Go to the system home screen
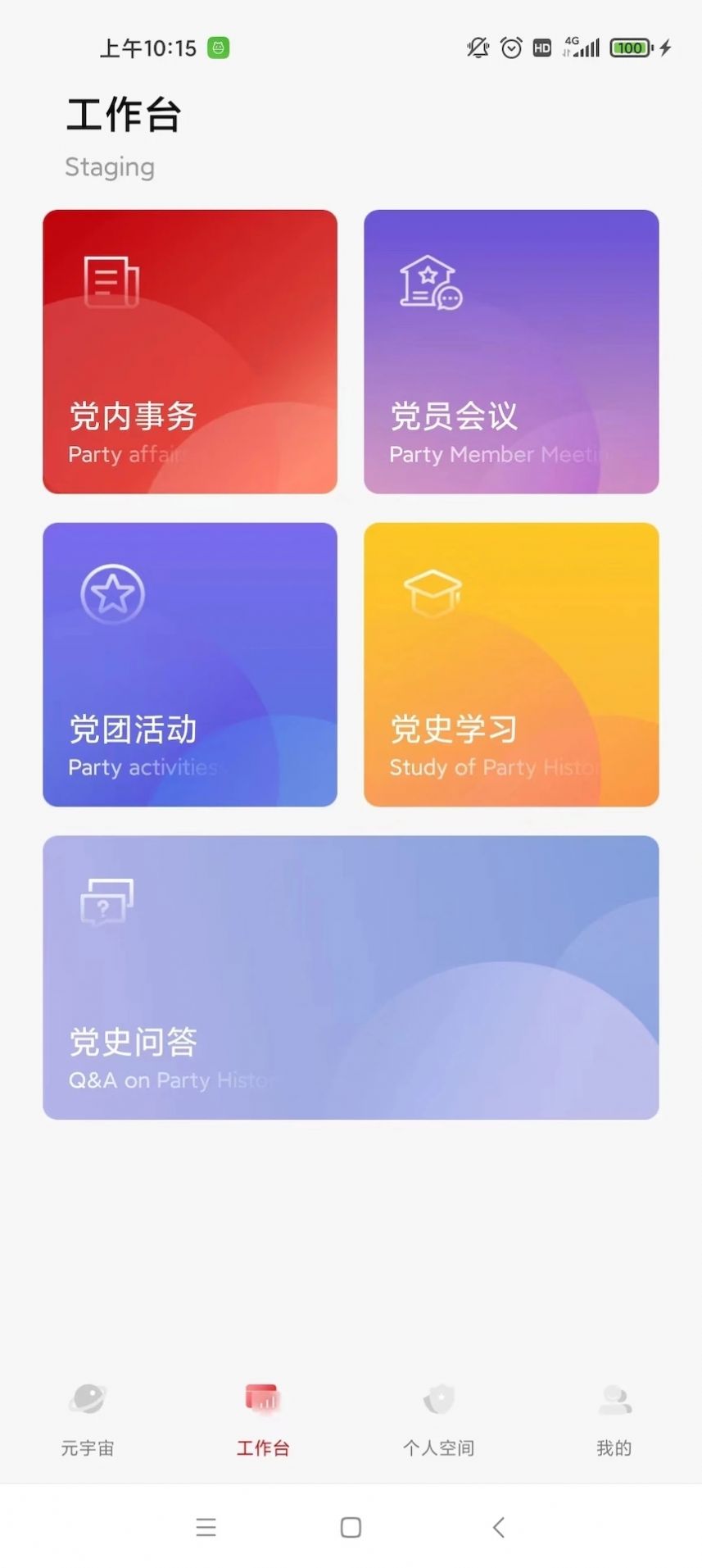 [351, 1527]
